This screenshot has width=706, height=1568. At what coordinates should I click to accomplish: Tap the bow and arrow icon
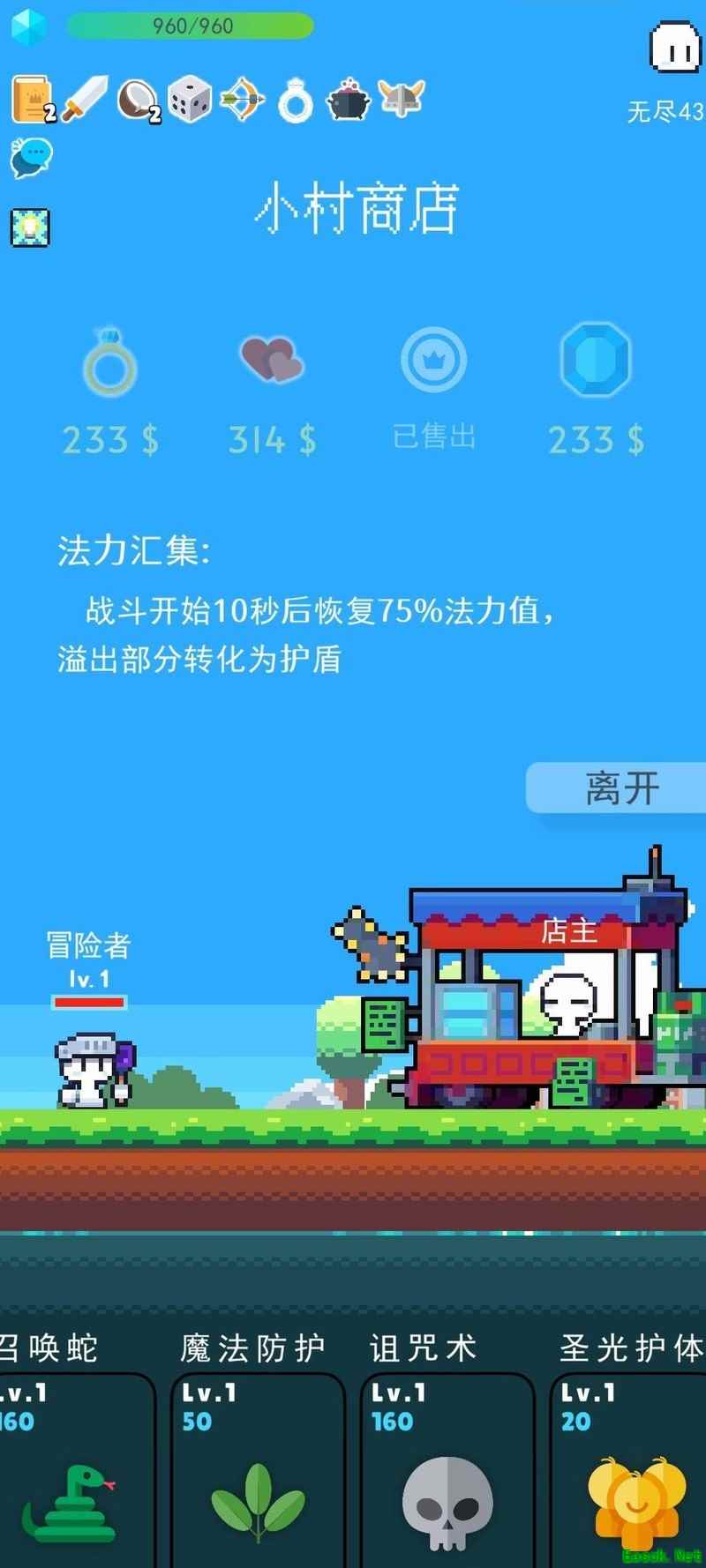click(243, 99)
